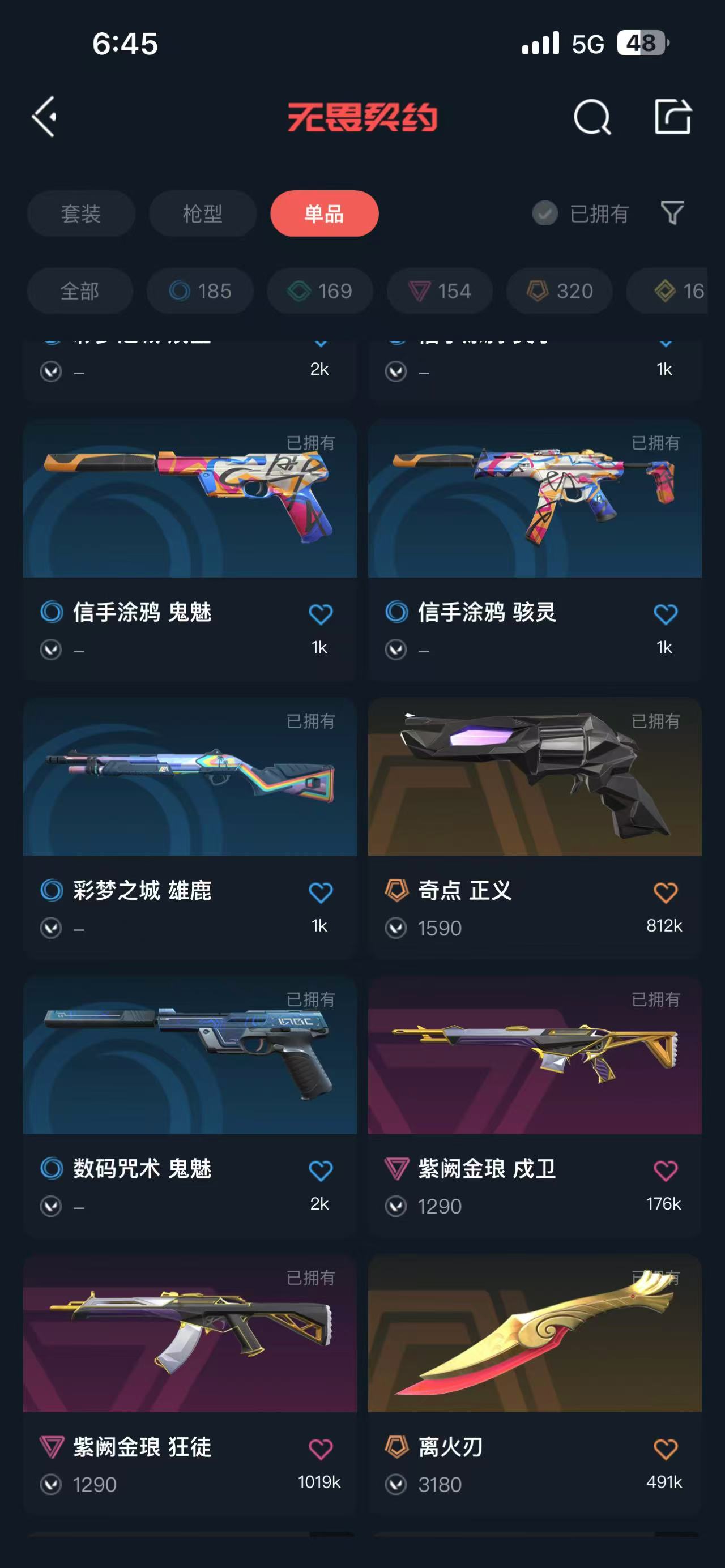Filter by the 169 tier chip

(x=320, y=291)
